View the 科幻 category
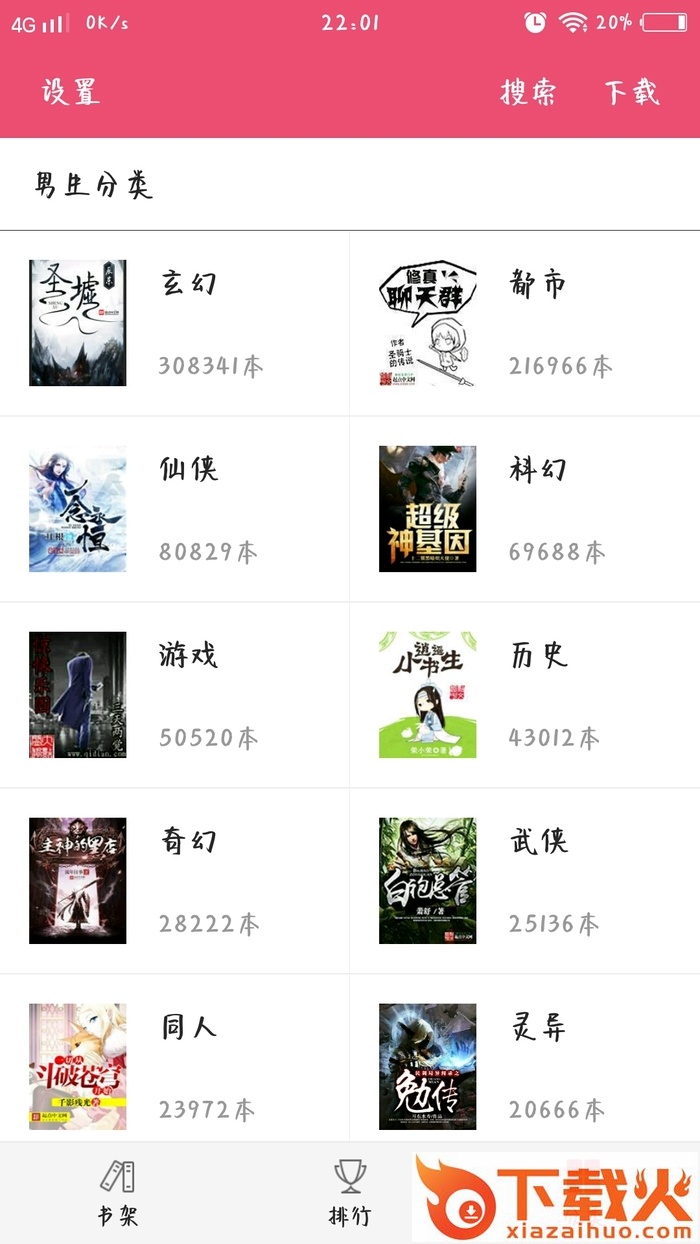Image resolution: width=700 pixels, height=1244 pixels. click(525, 509)
